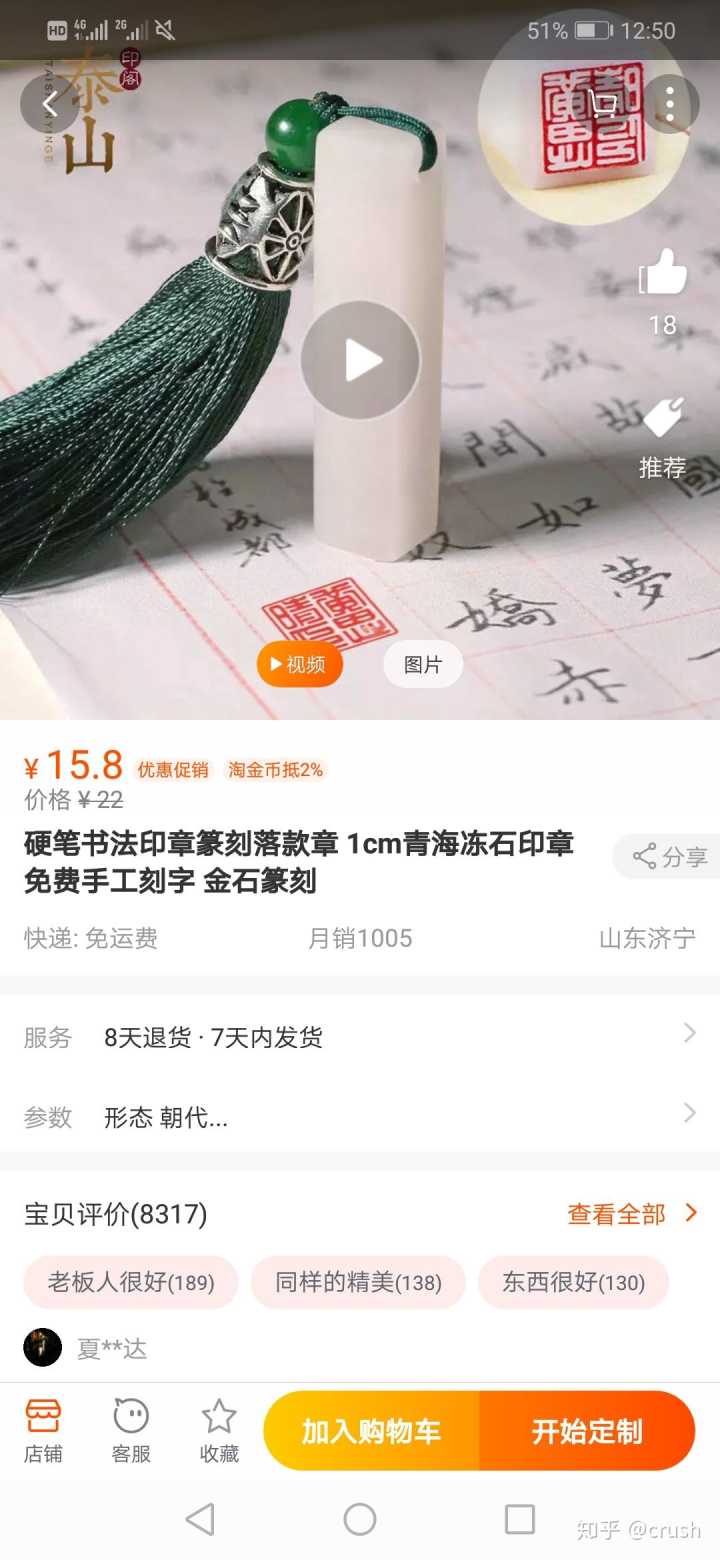This screenshot has width=720, height=1560.
Task: Switch to the 视频 tab
Action: tap(299, 665)
